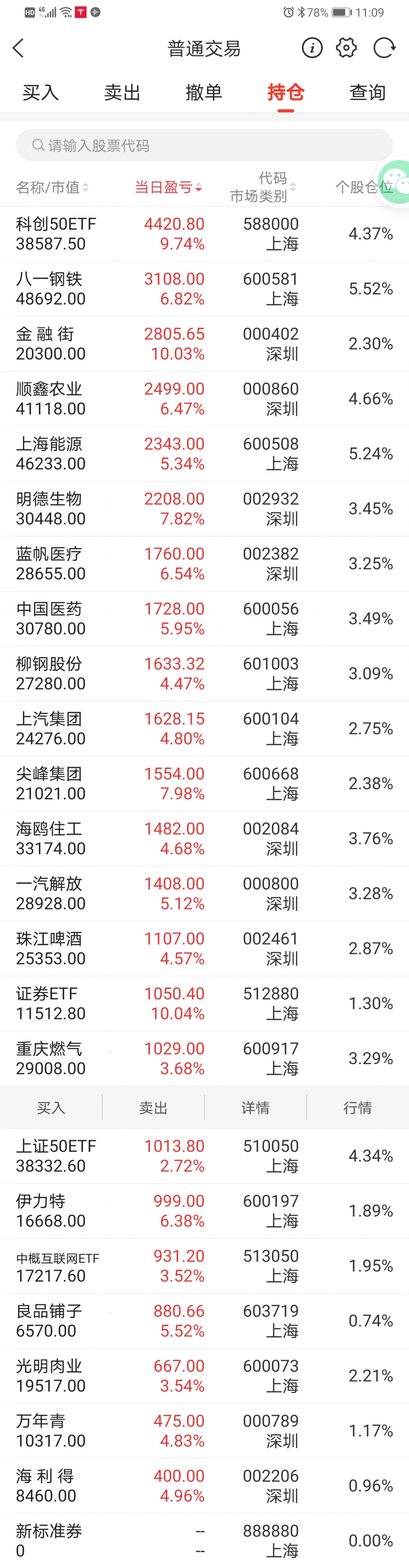Screen dimensions: 409x1568
Task: Refresh the holdings list
Action: pyautogui.click(x=384, y=48)
